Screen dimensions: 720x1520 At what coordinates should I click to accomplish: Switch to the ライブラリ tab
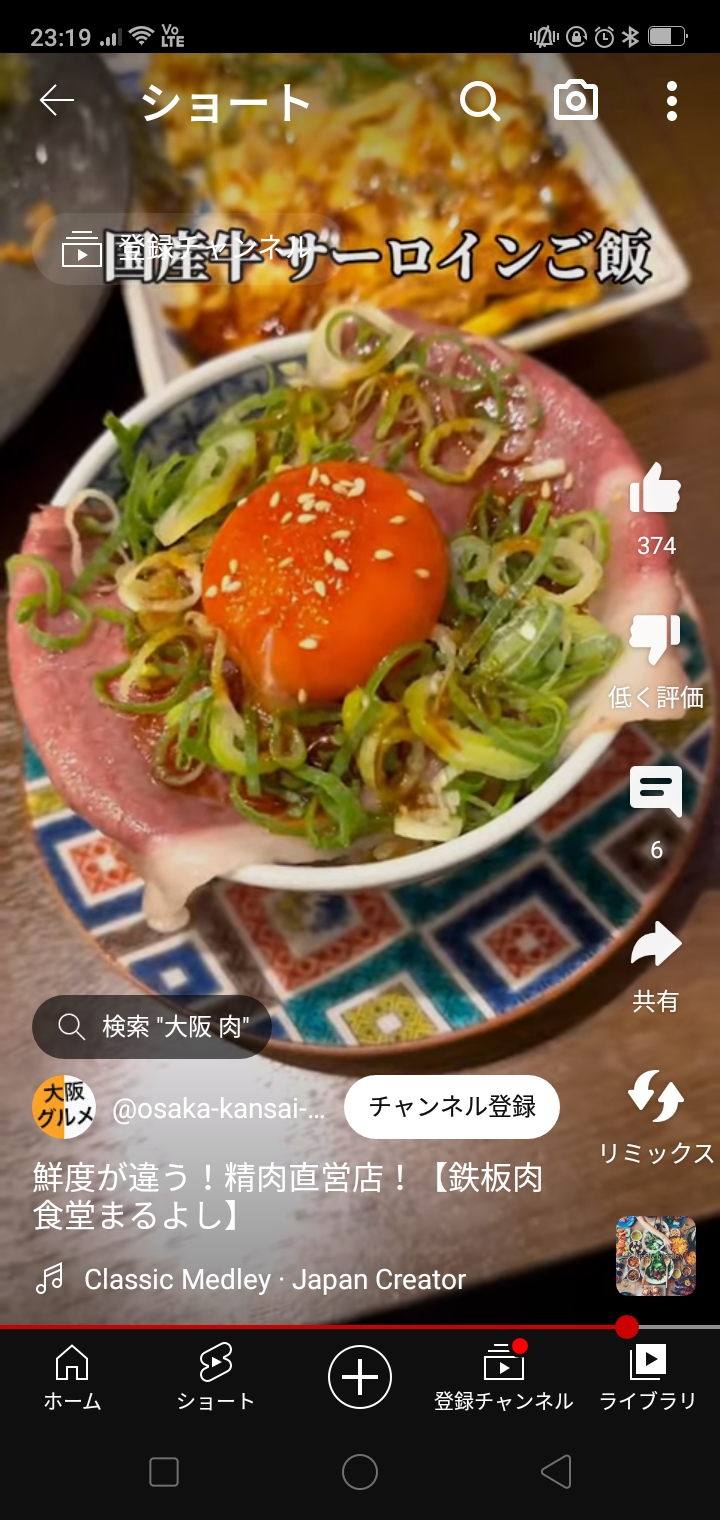[647, 1377]
